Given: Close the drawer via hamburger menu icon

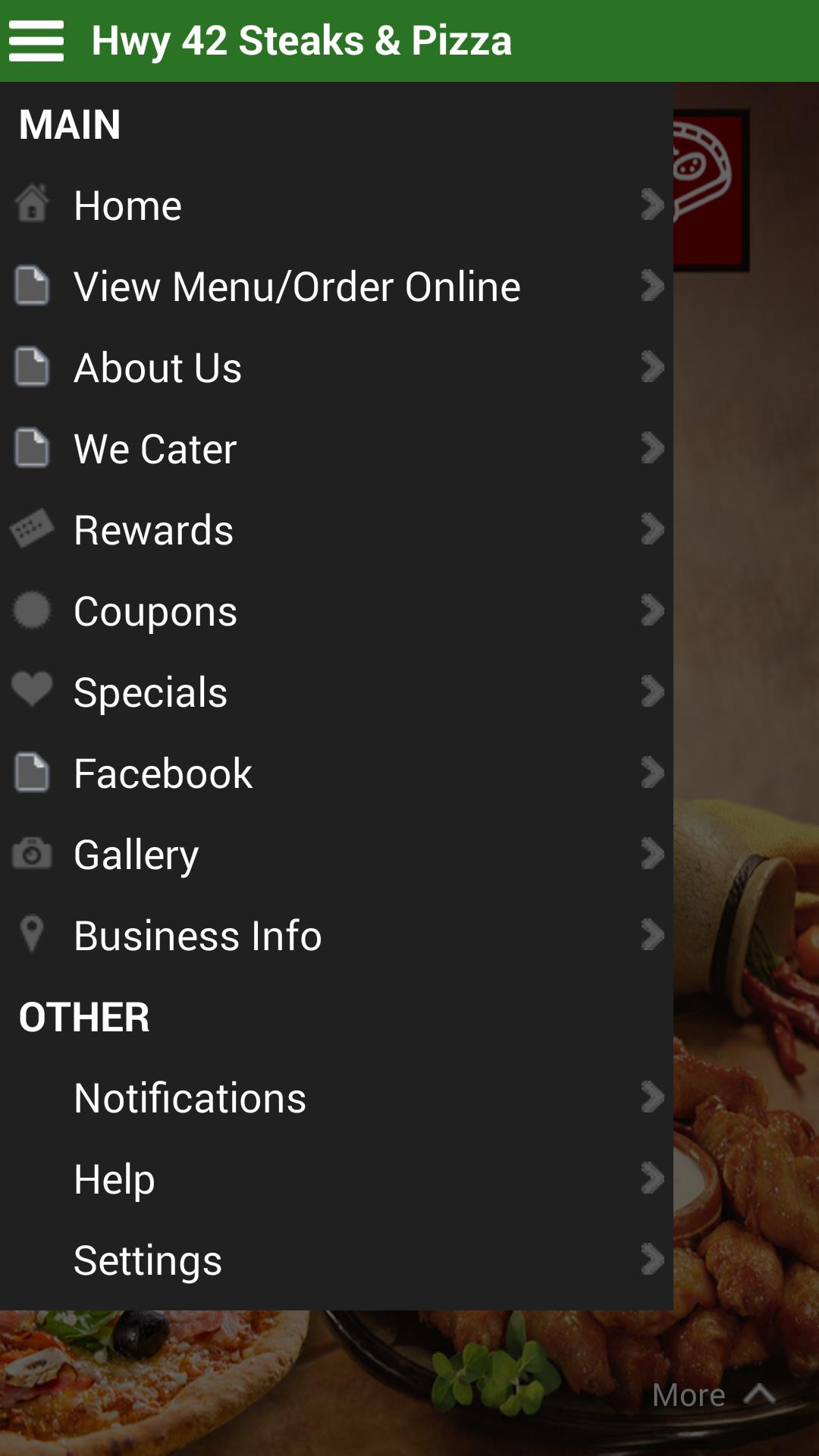Looking at the screenshot, I should 36,41.
